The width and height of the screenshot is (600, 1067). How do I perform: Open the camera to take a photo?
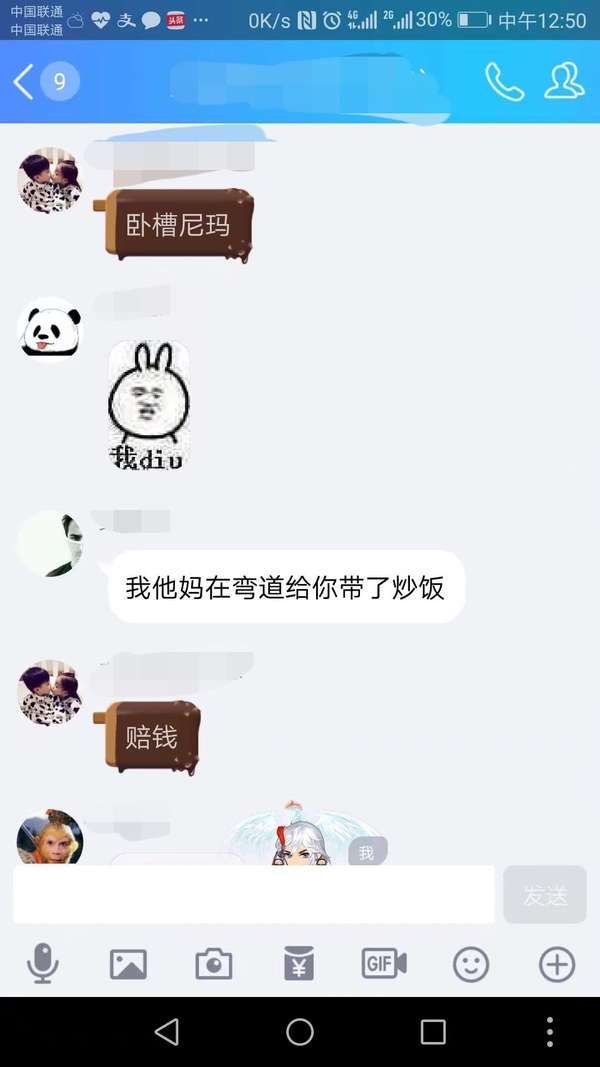tap(213, 964)
